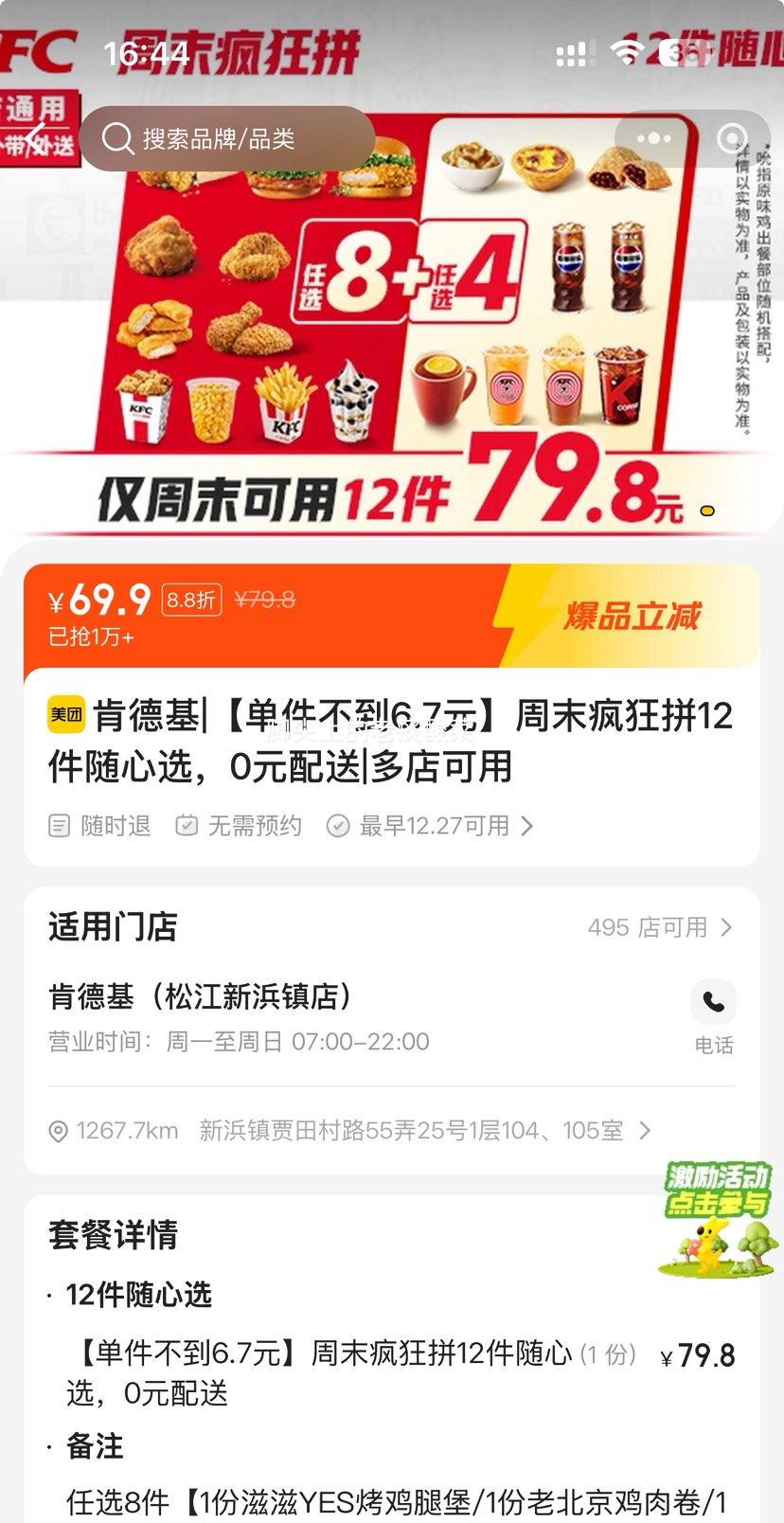The width and height of the screenshot is (784, 1523).
Task: Tap the location pin icon beside the address
Action: [57, 1130]
